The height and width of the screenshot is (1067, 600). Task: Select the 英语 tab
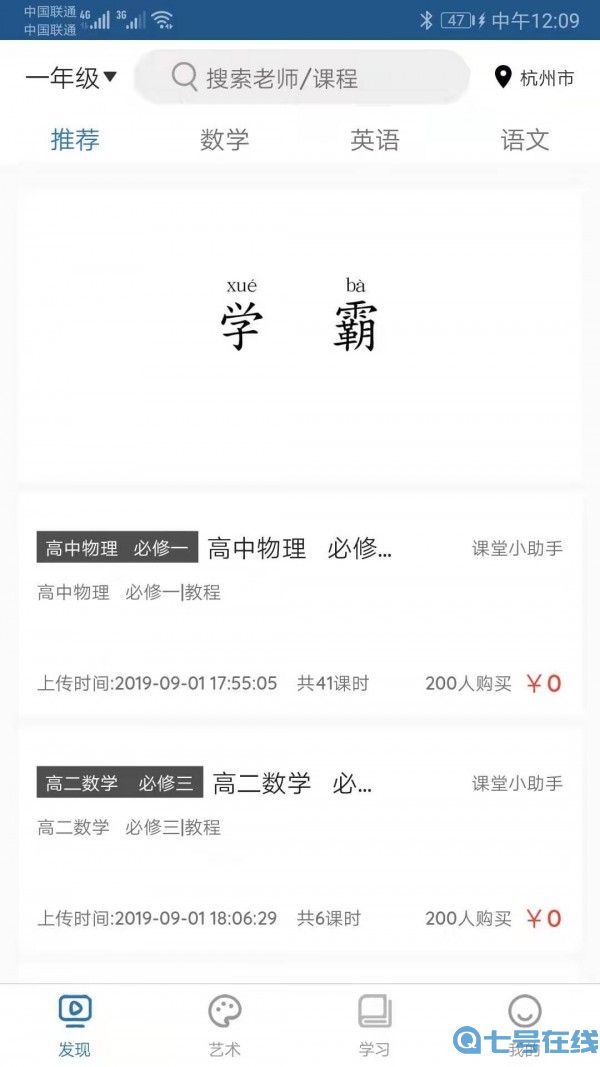point(375,140)
